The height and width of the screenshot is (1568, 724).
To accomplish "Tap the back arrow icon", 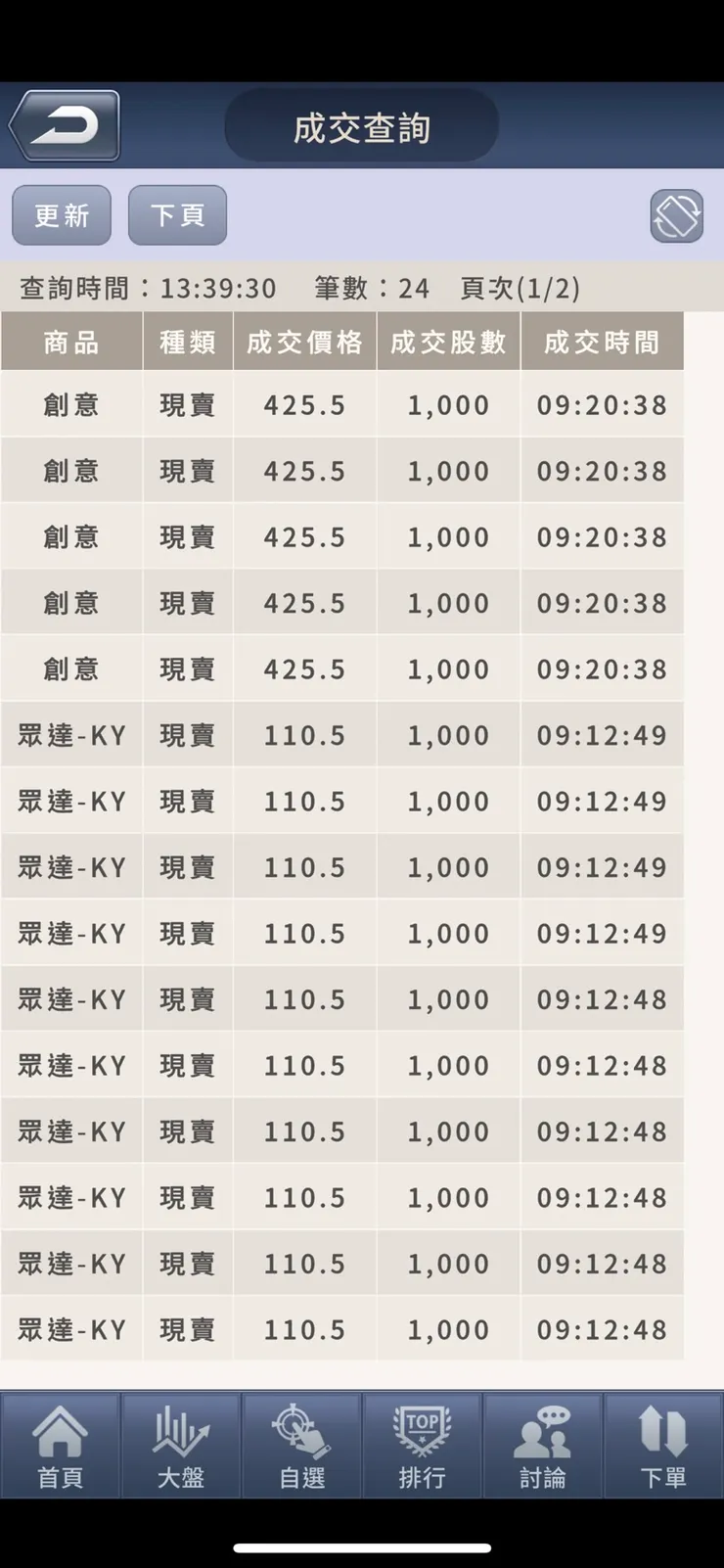I will point(64,124).
